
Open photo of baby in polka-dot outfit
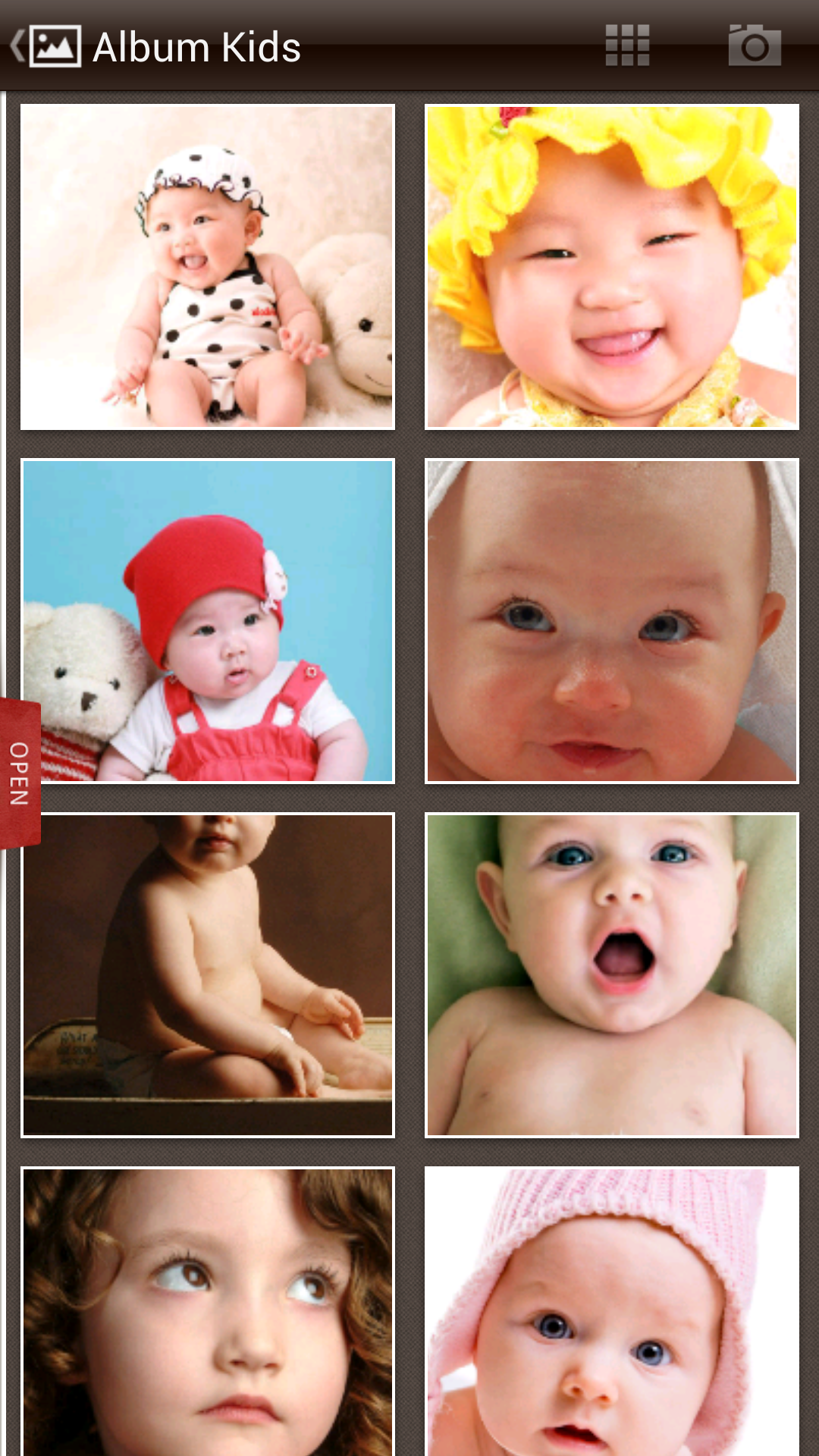(x=208, y=267)
